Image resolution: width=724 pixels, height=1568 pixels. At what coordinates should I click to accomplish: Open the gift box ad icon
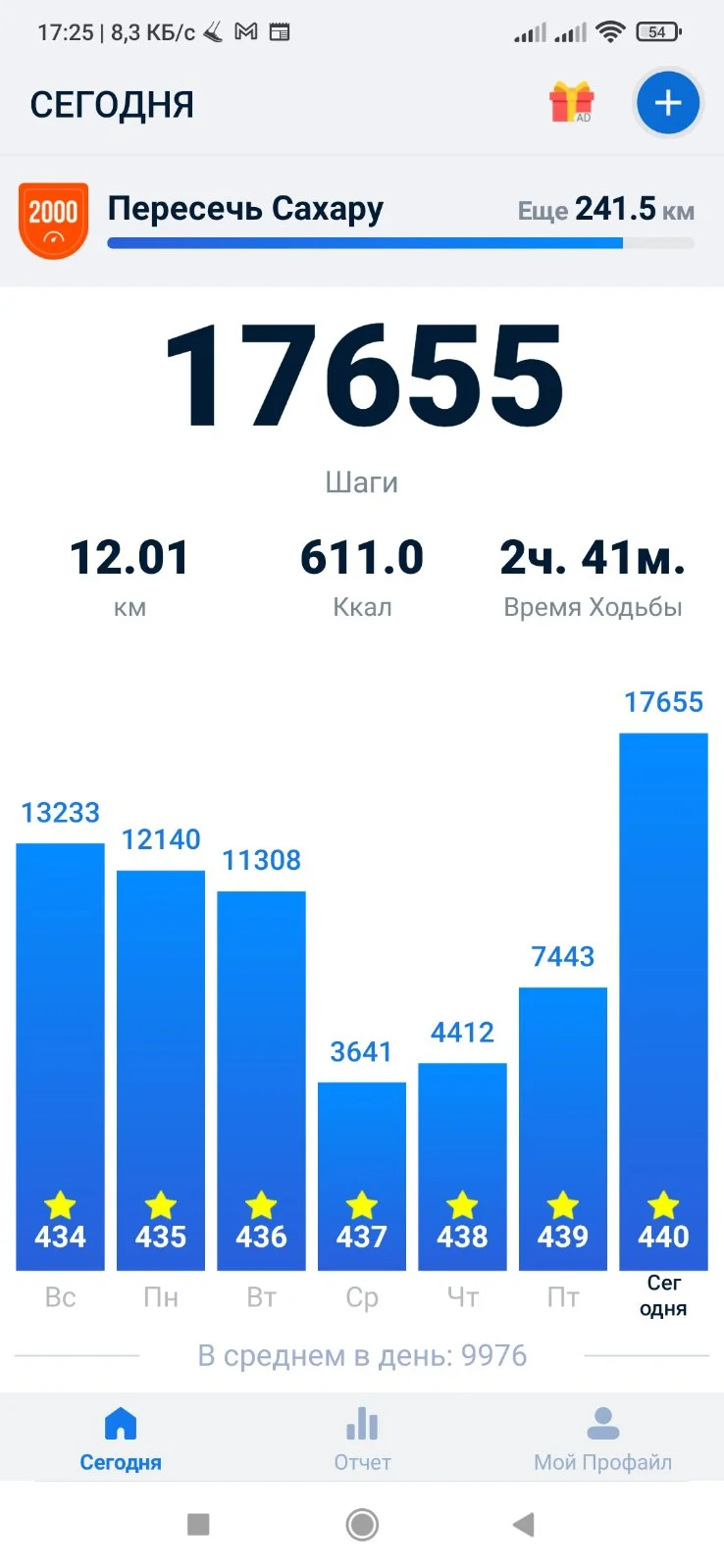571,102
